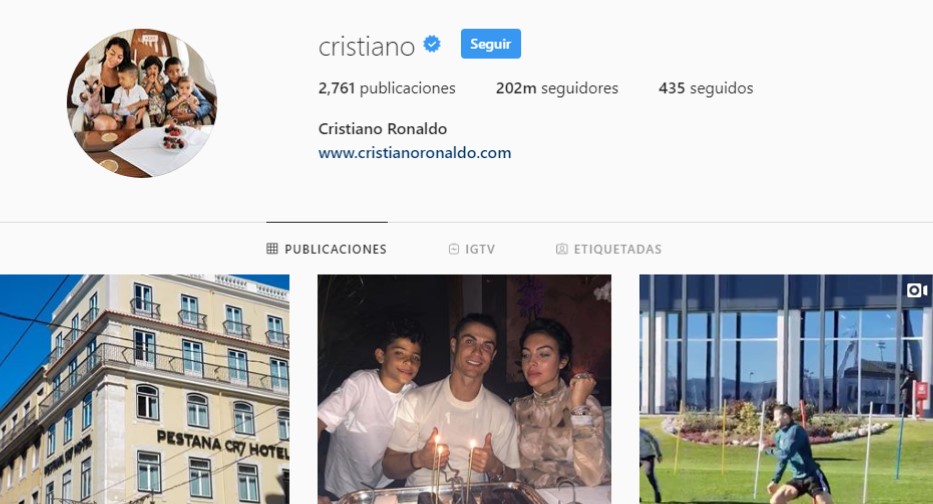
Task: View the 202m seguidores list
Action: 556,88
